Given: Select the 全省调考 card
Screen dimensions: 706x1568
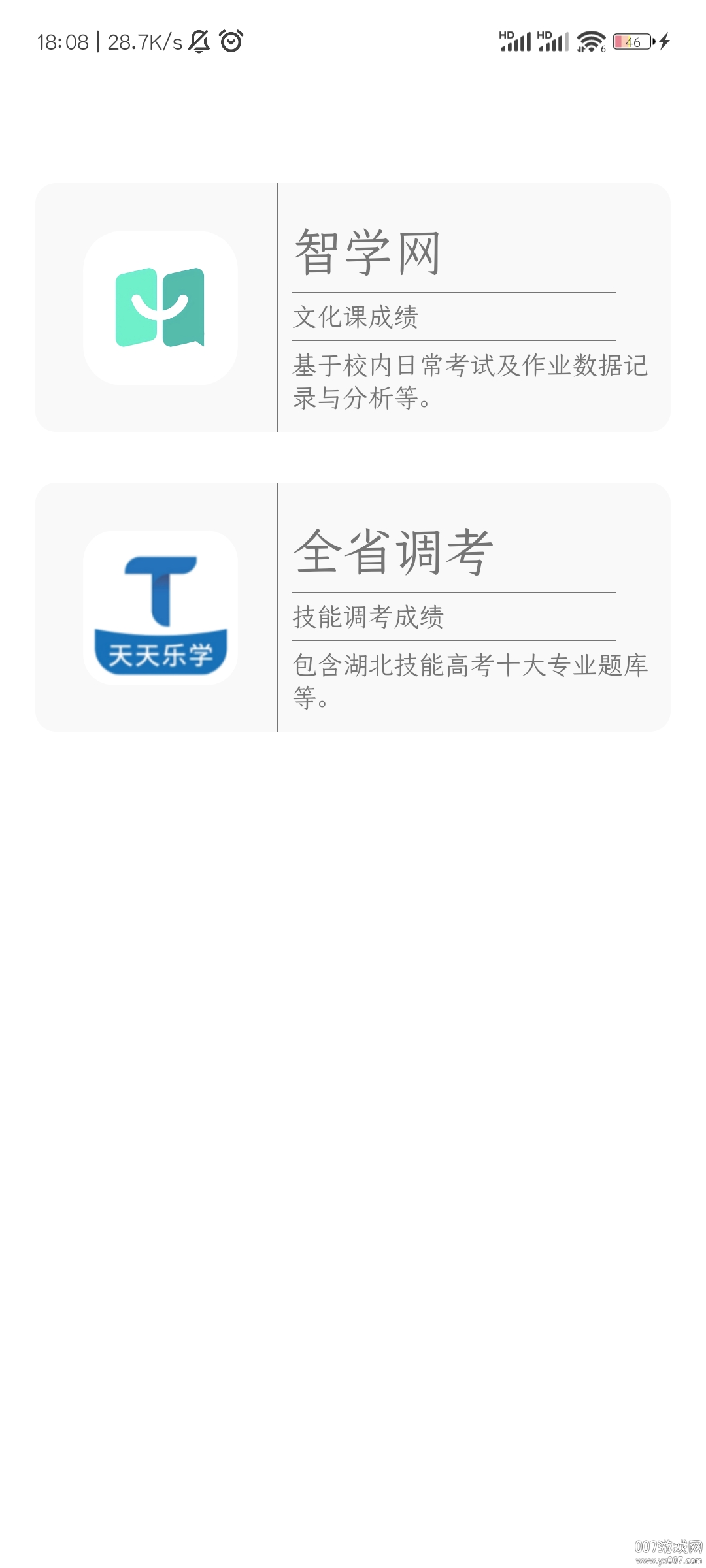Looking at the screenshot, I should (x=353, y=607).
